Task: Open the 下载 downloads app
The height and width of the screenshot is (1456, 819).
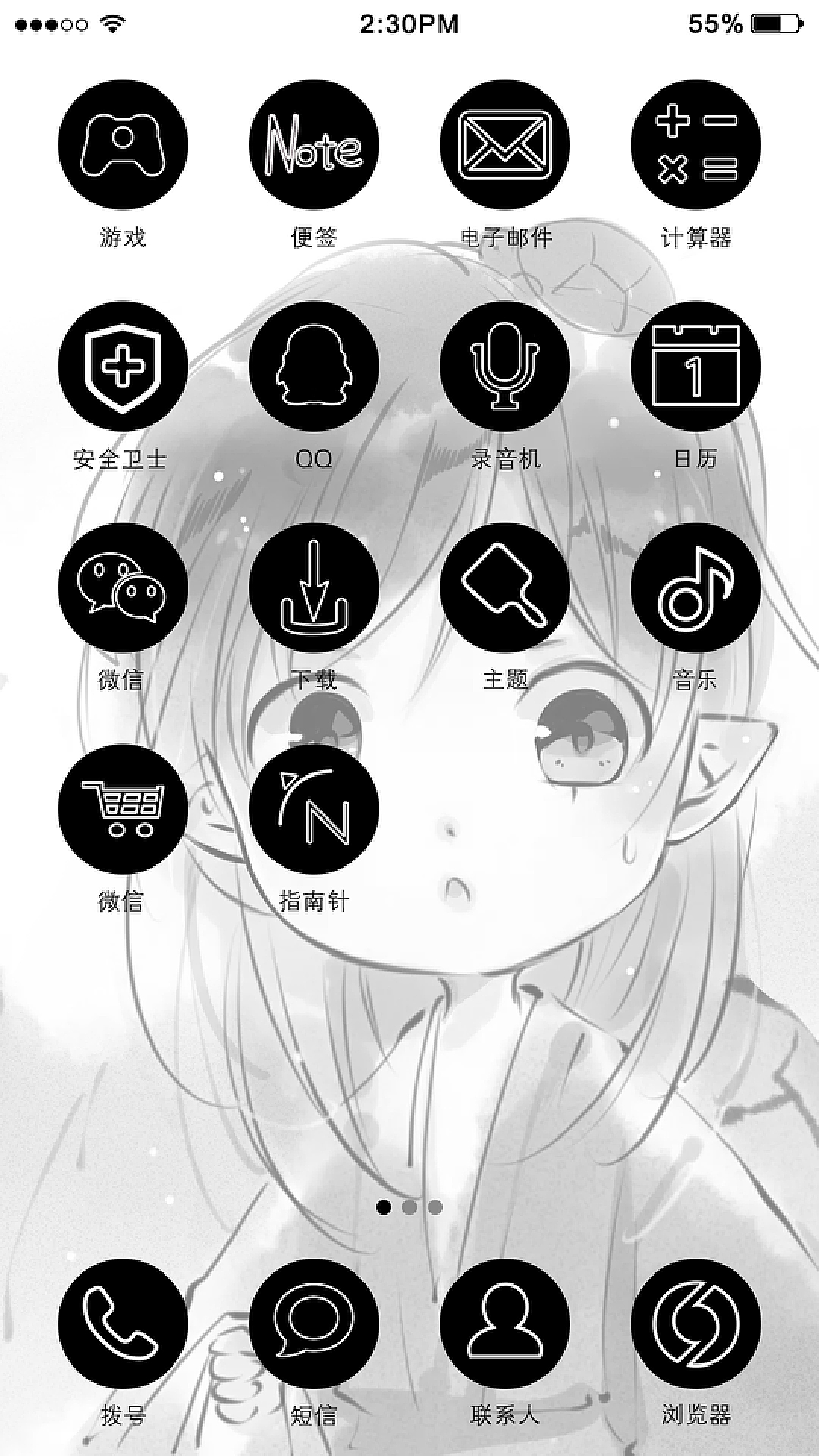Action: click(x=314, y=588)
